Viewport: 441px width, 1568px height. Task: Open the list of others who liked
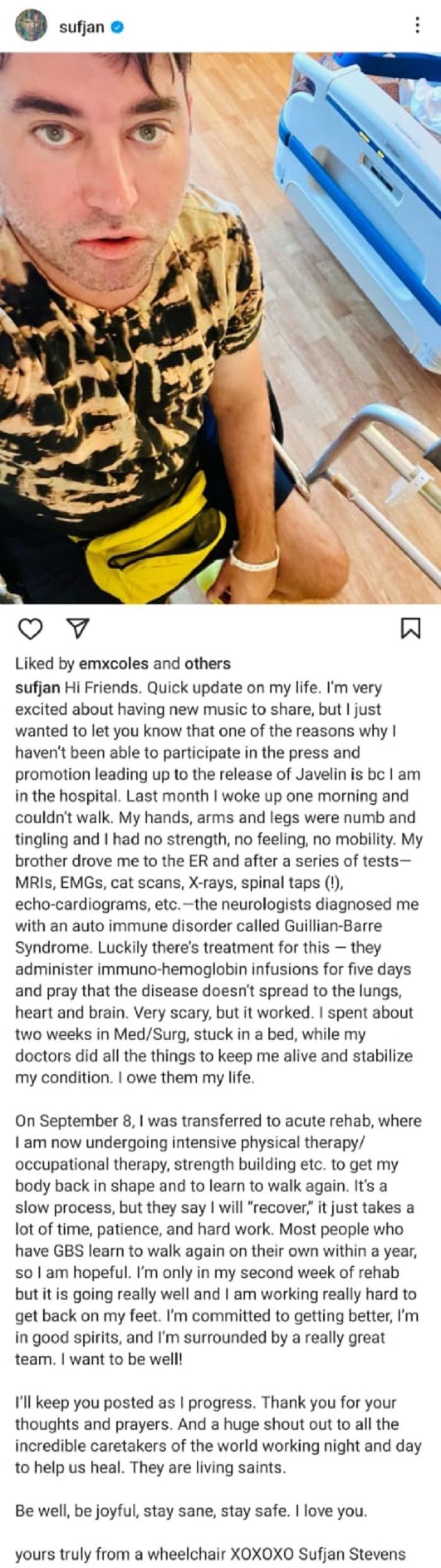click(x=207, y=663)
